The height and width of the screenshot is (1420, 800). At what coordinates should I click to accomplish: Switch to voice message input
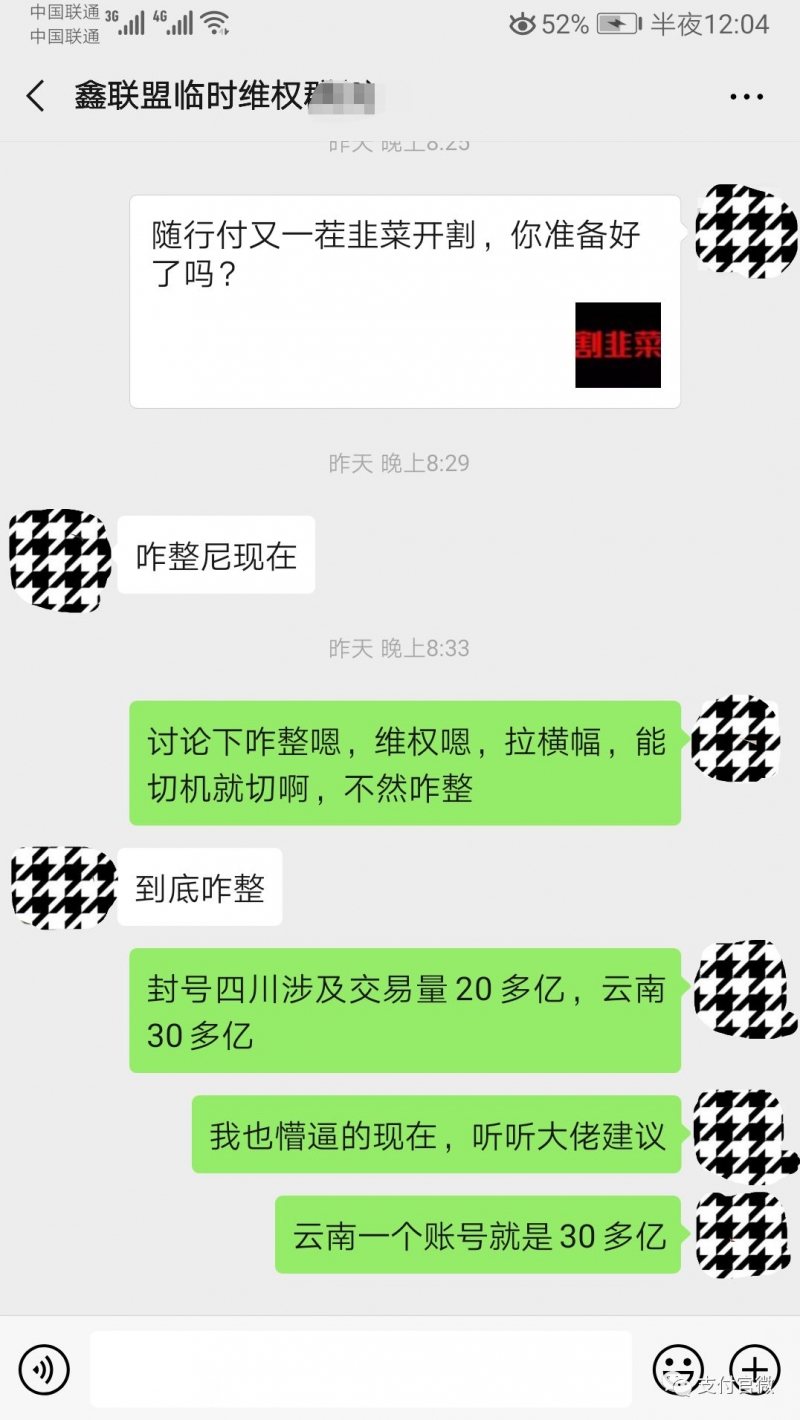coord(44,1369)
